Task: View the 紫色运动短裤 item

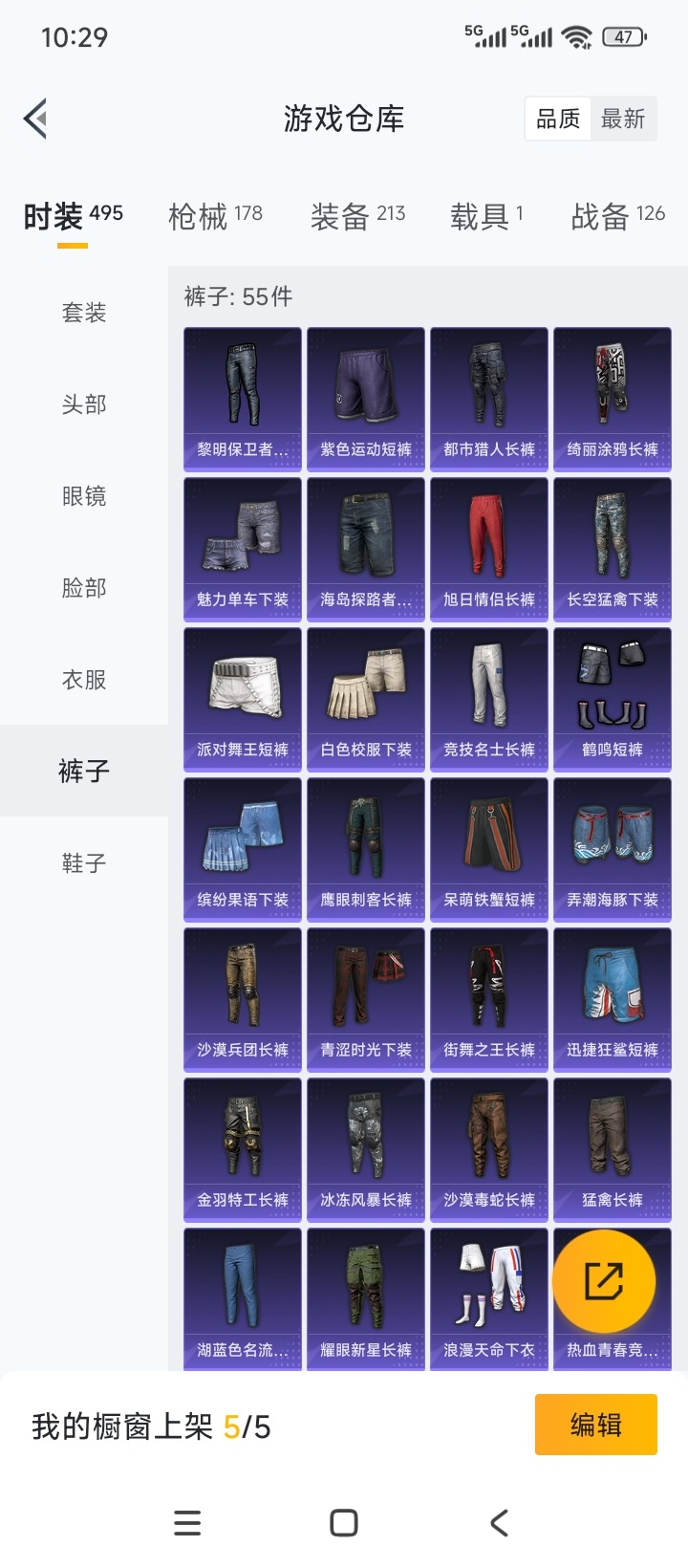Action: click(365, 399)
